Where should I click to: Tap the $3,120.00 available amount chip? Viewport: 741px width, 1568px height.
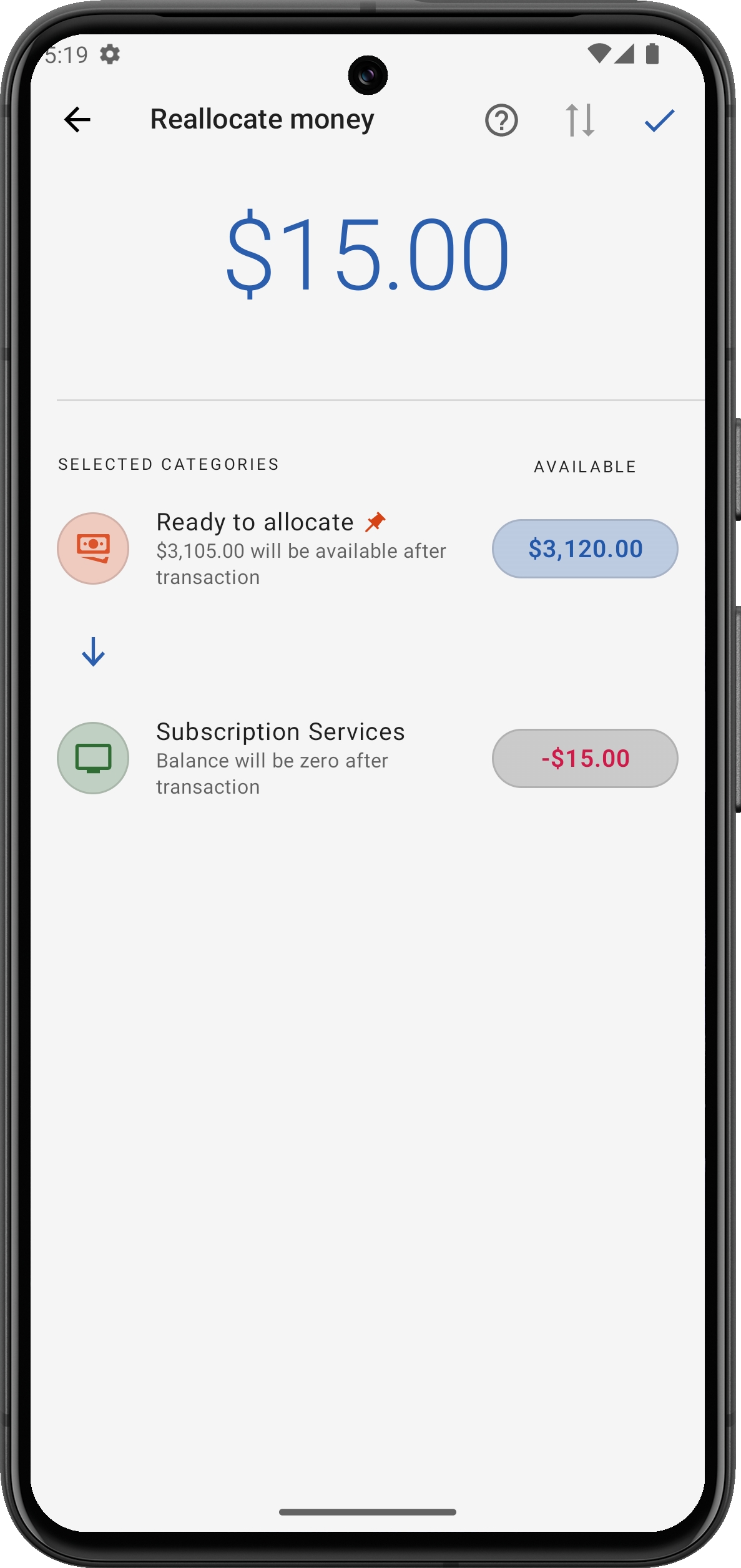[585, 549]
